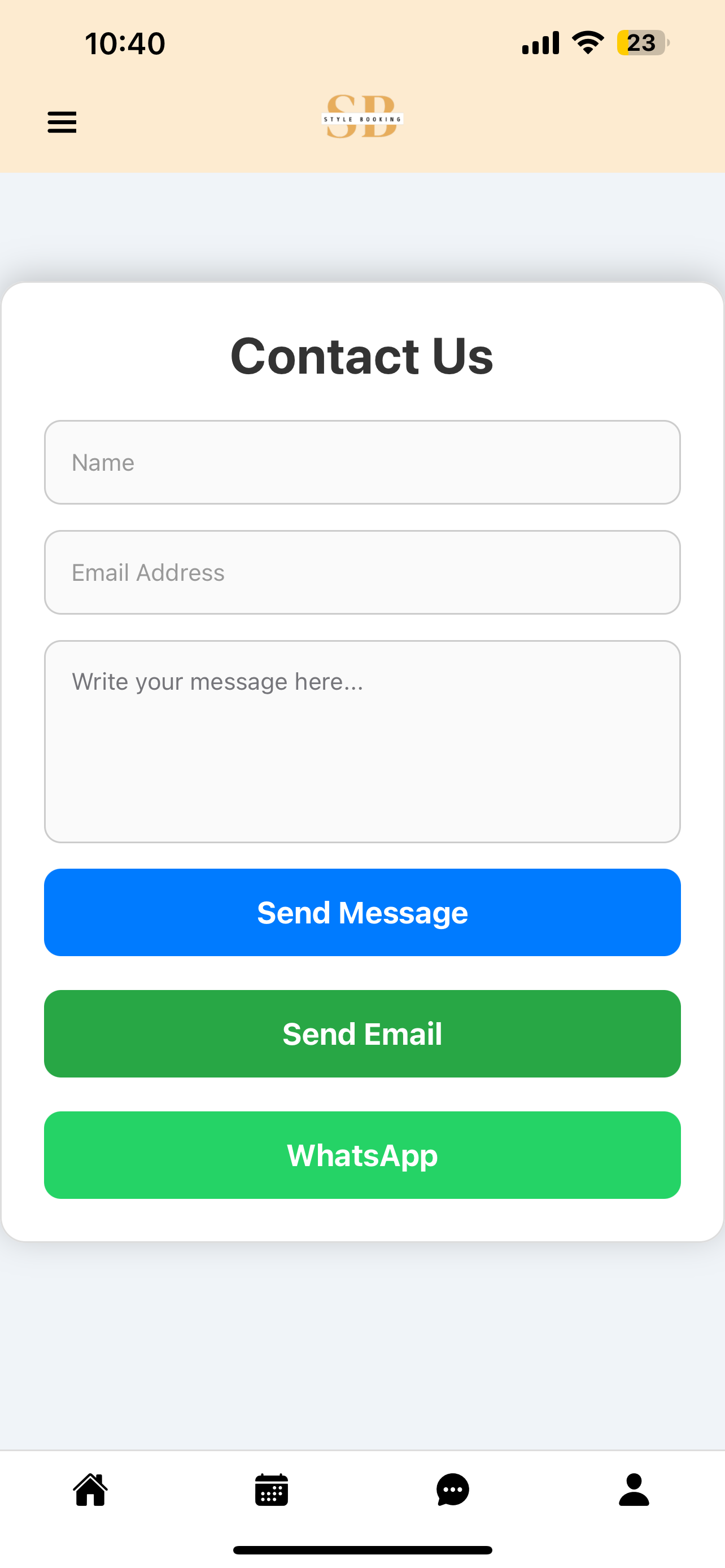Tap the Contact Us card background
725x1568 pixels.
point(362,1217)
